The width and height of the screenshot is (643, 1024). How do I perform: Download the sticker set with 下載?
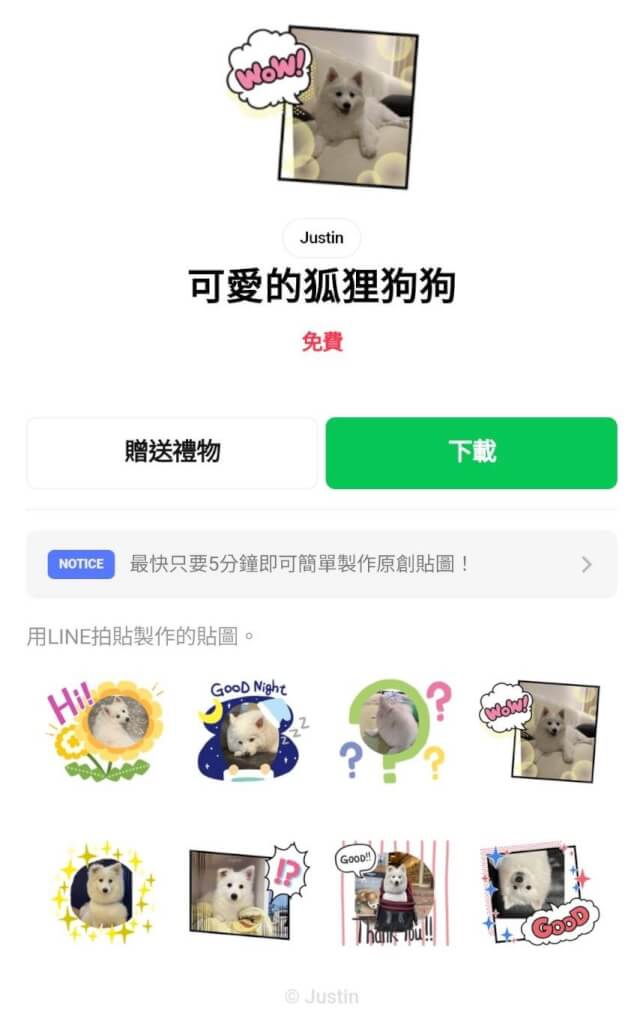click(x=471, y=453)
